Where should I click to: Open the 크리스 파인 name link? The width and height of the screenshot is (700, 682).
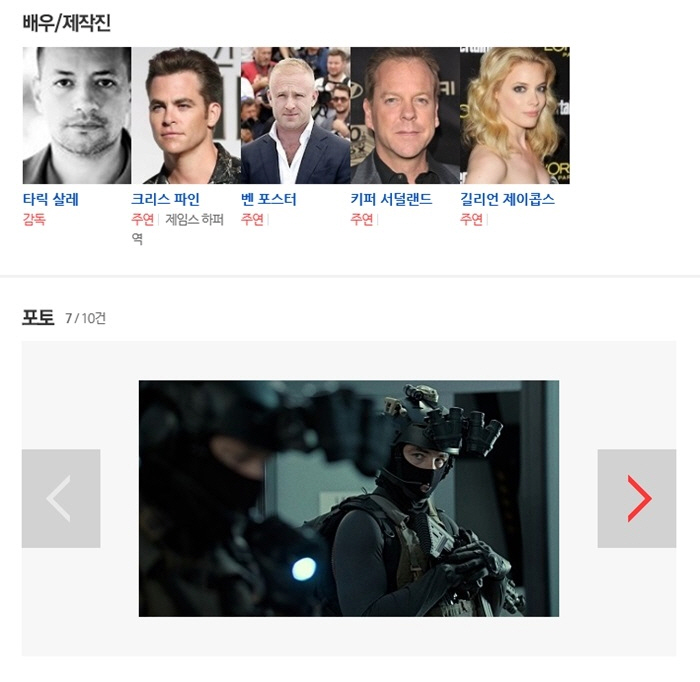click(166, 199)
